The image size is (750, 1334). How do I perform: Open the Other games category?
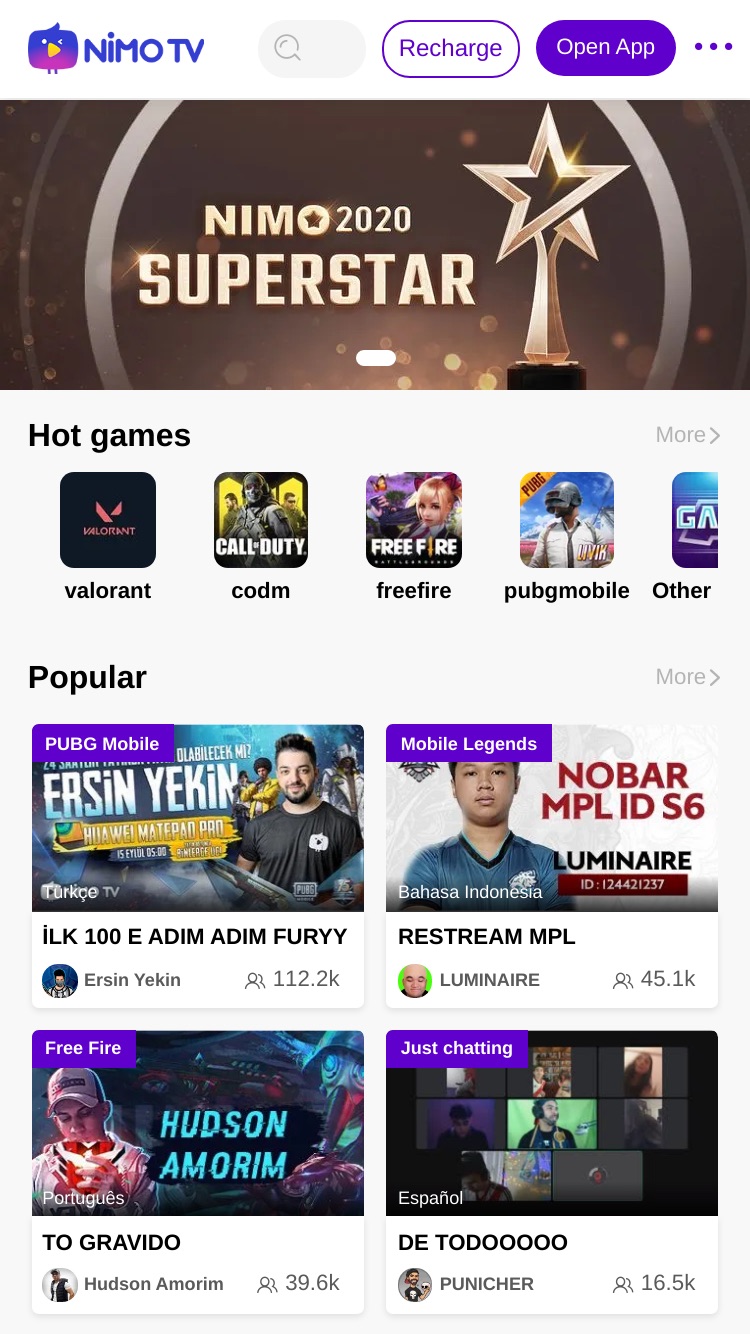(x=686, y=537)
